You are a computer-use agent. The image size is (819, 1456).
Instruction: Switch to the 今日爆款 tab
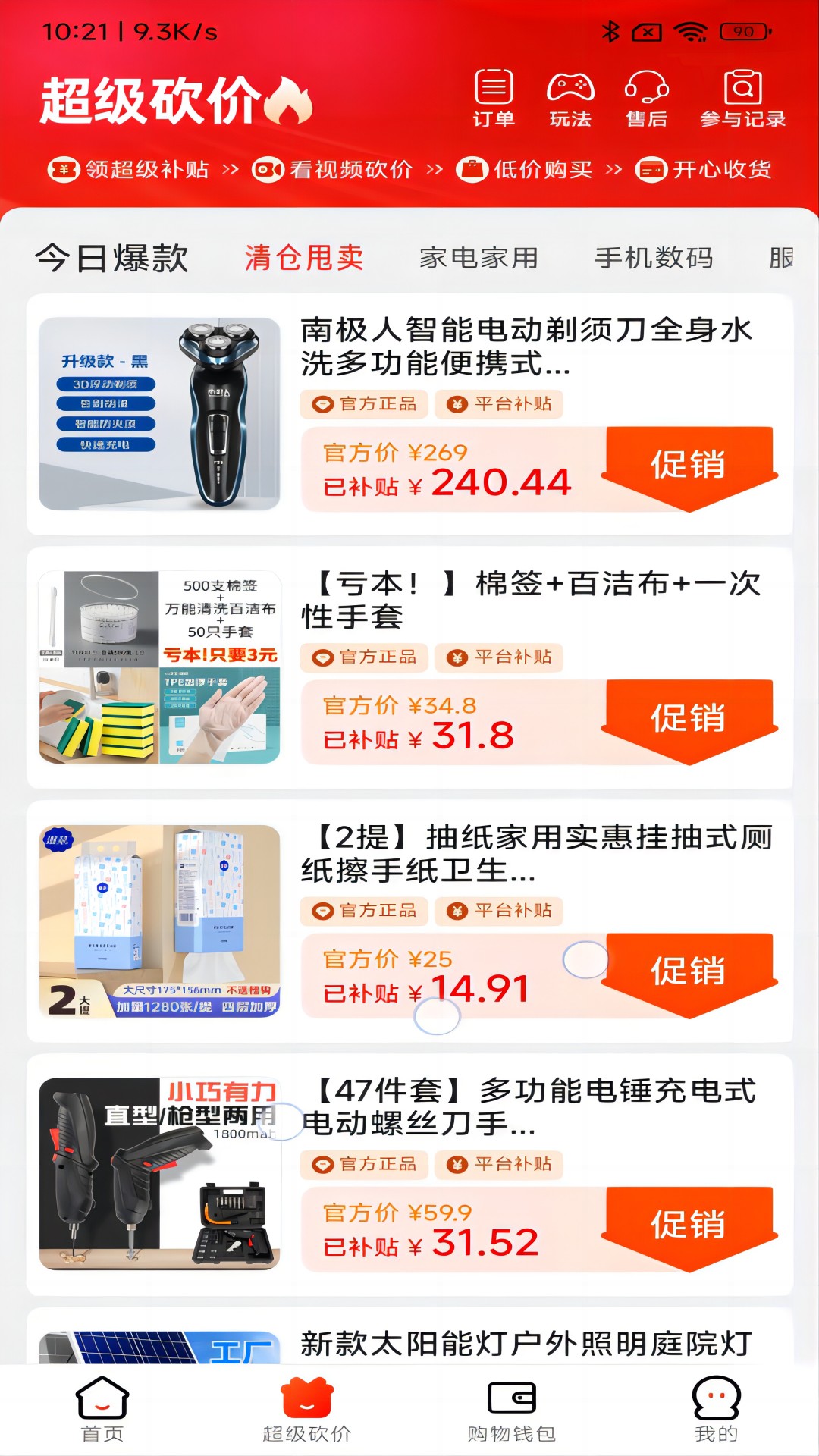[x=111, y=259]
